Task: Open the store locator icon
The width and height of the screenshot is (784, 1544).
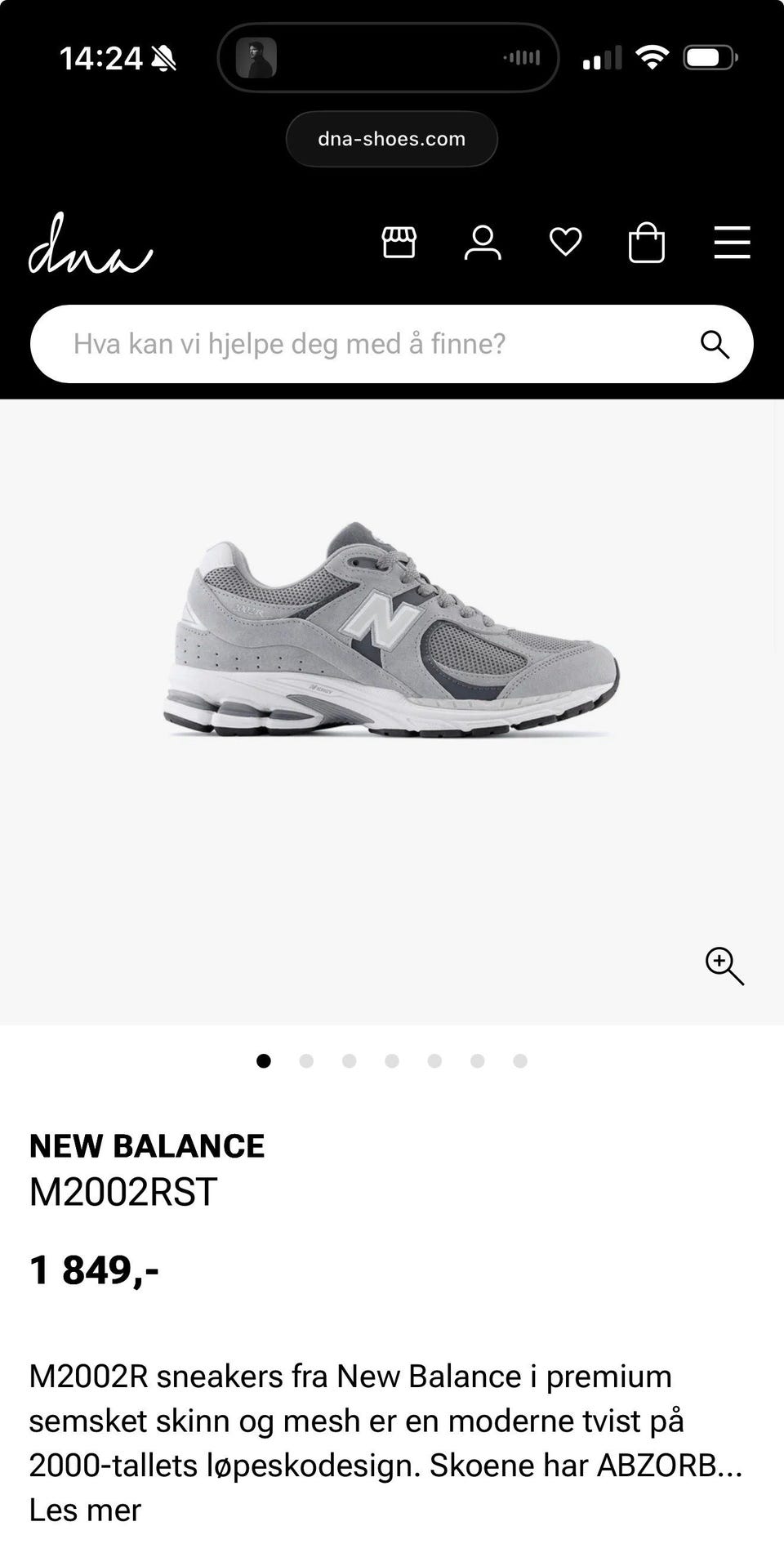Action: pyautogui.click(x=399, y=243)
